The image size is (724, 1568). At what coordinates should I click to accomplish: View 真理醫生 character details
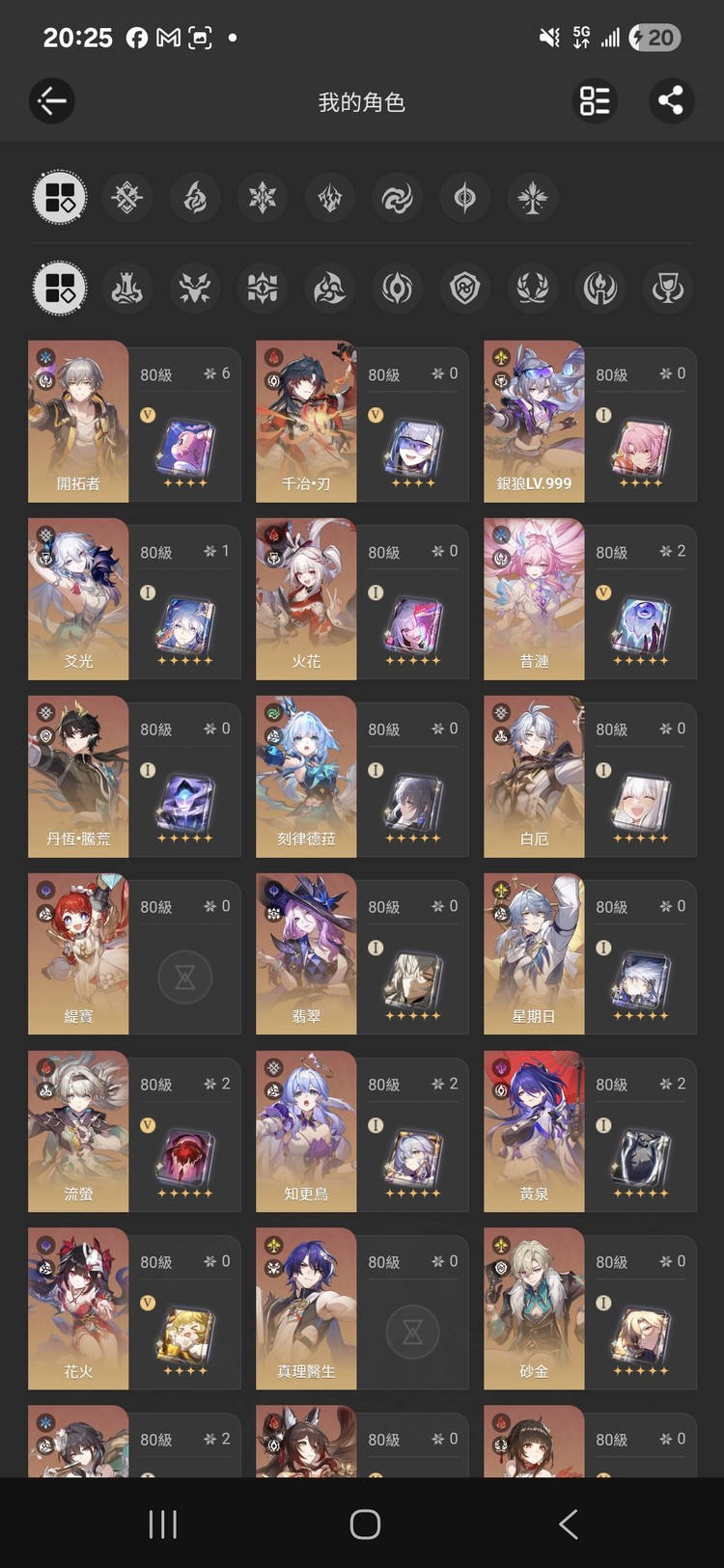(x=362, y=1309)
